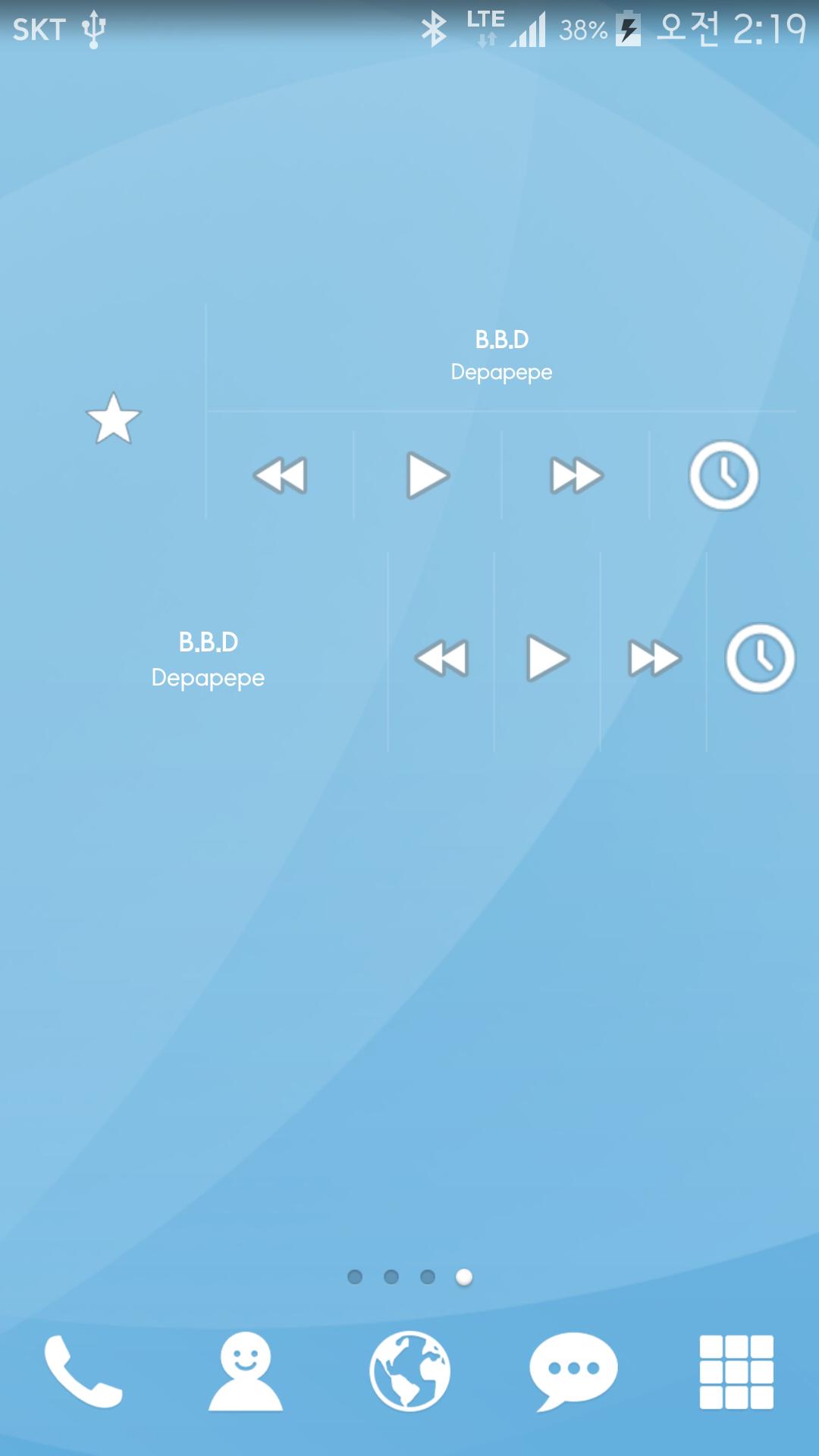Screen dimensions: 819x1456
Task: Open the clock icon on the lower music widget
Action: pyautogui.click(x=761, y=658)
